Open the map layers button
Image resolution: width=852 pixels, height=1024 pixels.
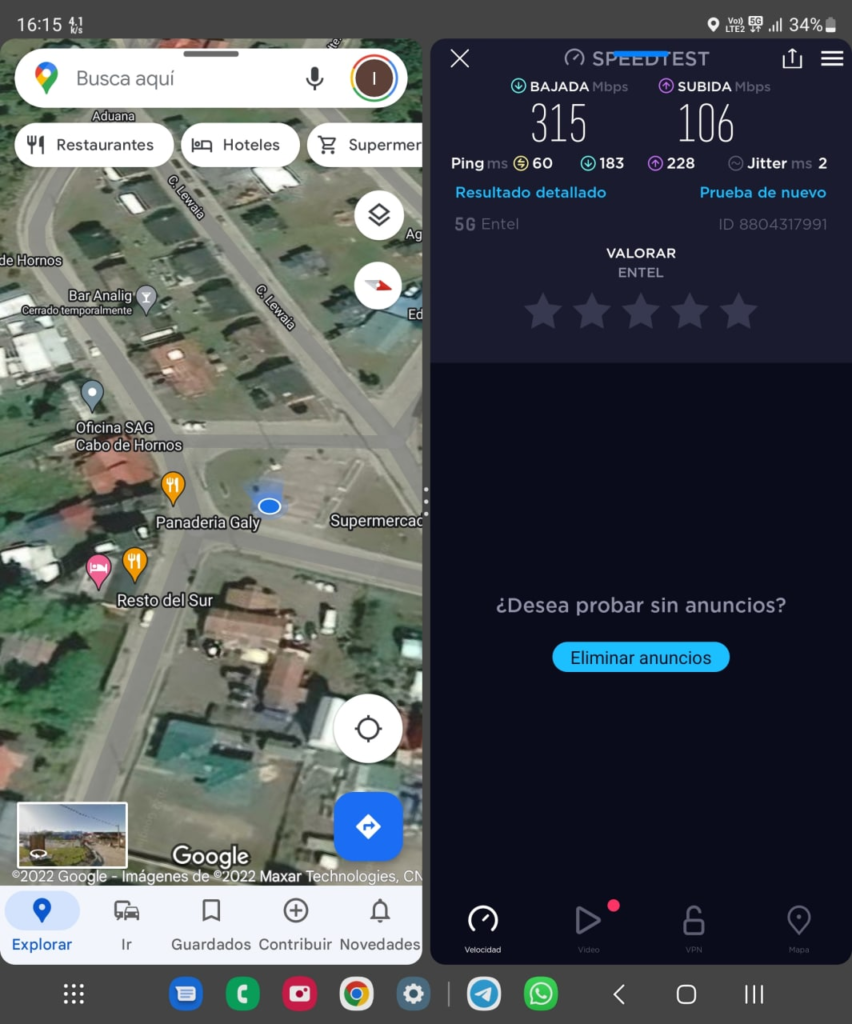pos(379,215)
